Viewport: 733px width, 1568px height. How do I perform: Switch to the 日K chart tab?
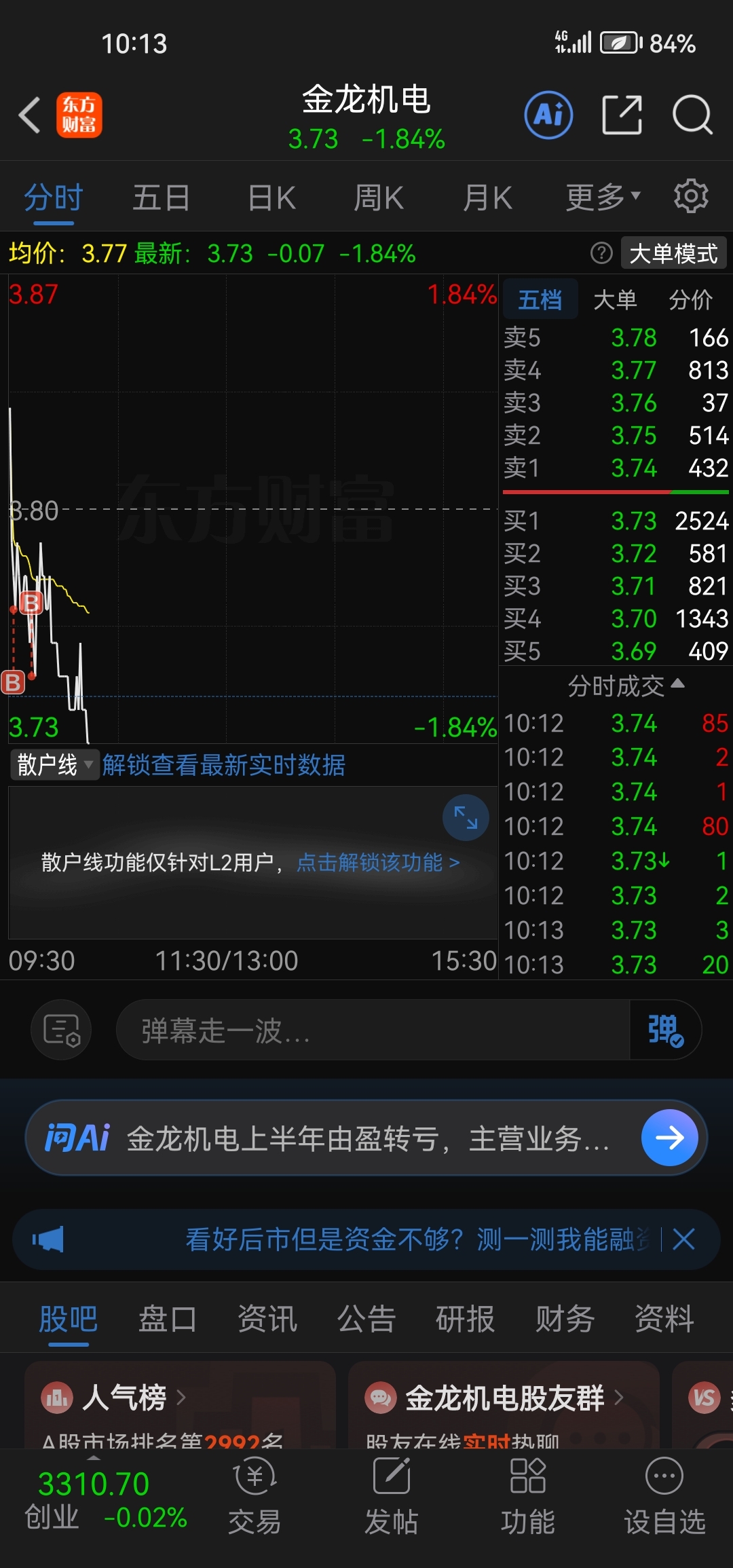click(x=271, y=198)
